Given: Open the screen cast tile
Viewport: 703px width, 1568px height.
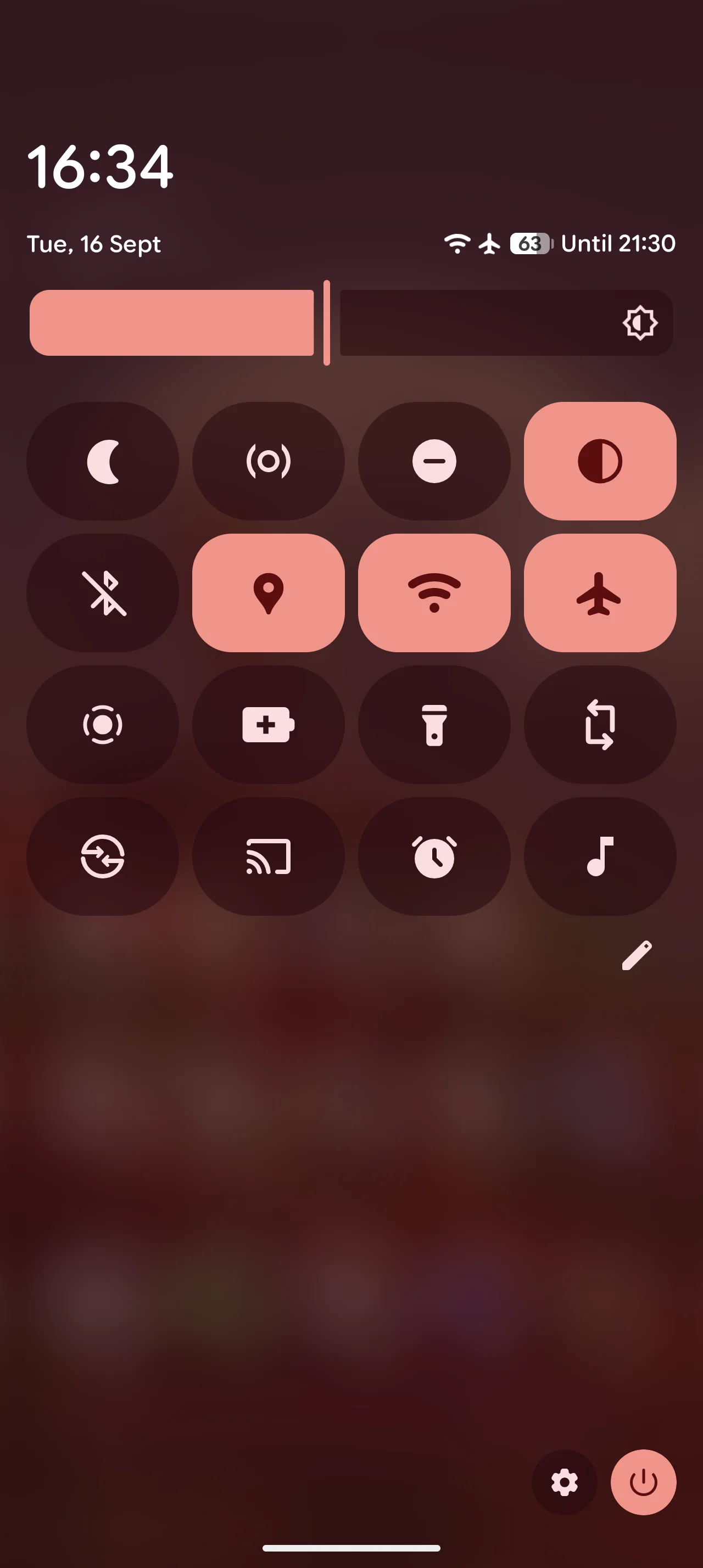Looking at the screenshot, I should (269, 856).
